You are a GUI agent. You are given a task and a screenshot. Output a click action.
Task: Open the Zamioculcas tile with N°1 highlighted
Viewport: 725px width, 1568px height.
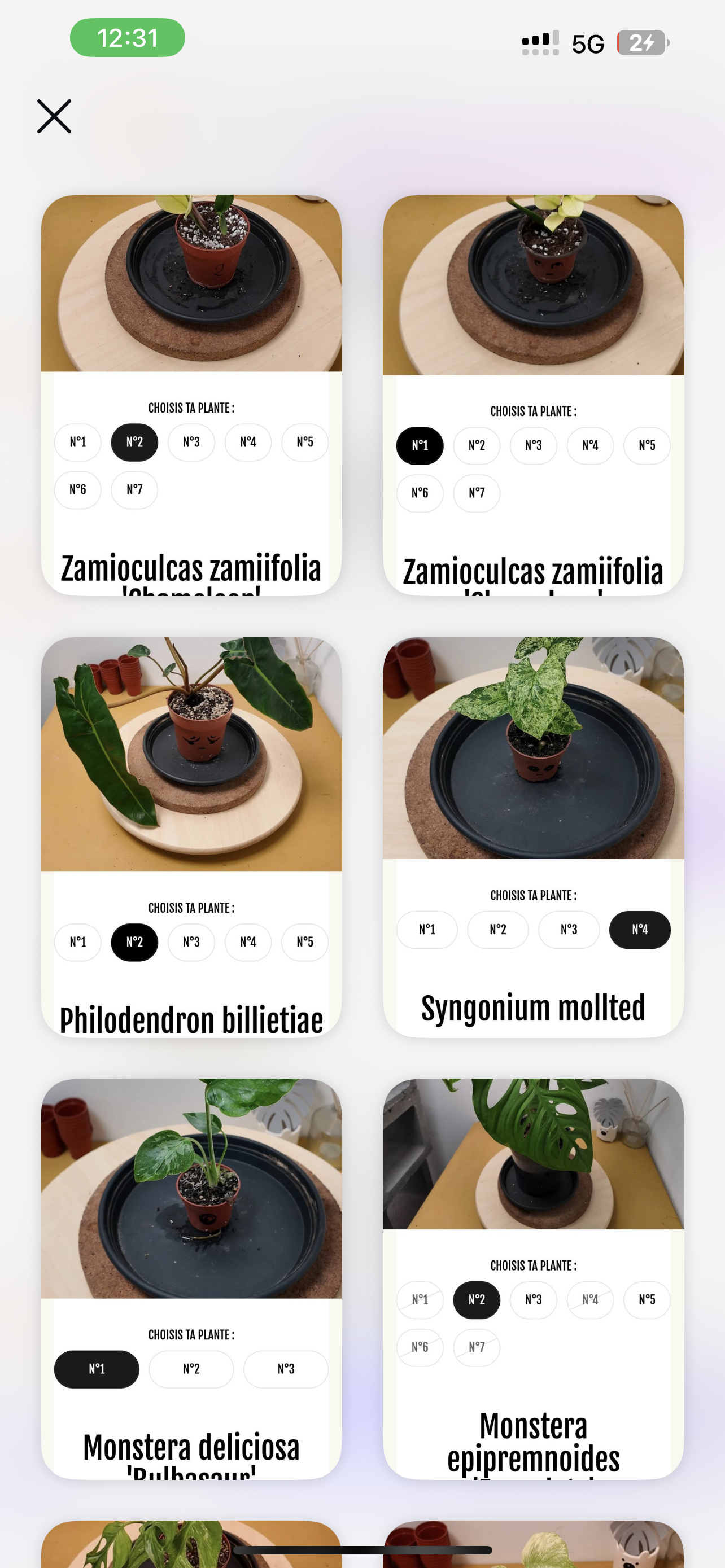(533, 395)
